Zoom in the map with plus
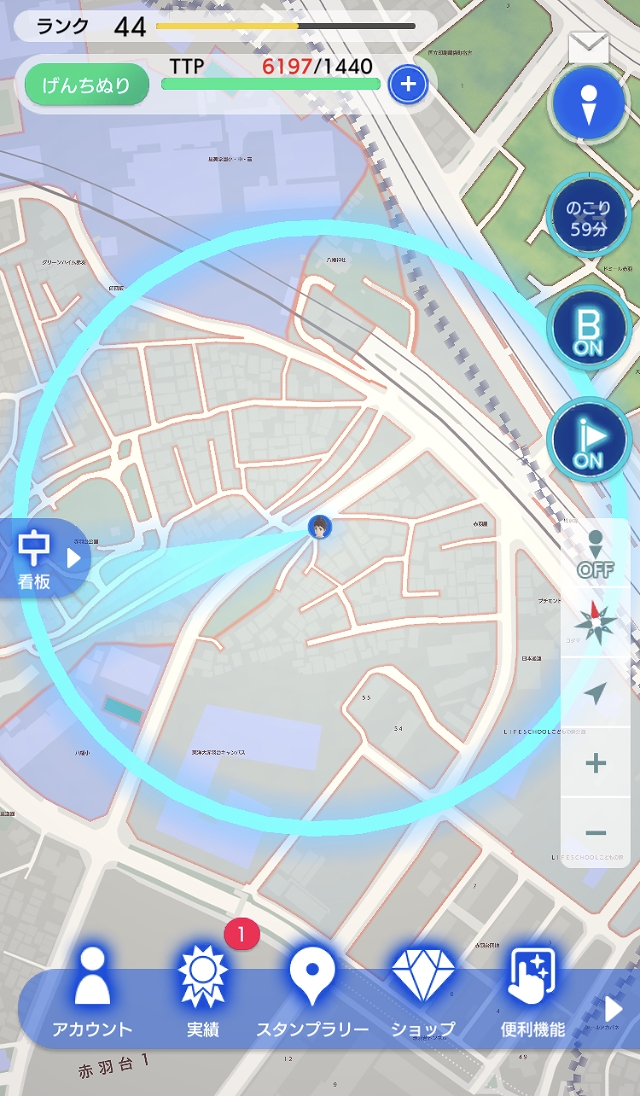 point(596,764)
